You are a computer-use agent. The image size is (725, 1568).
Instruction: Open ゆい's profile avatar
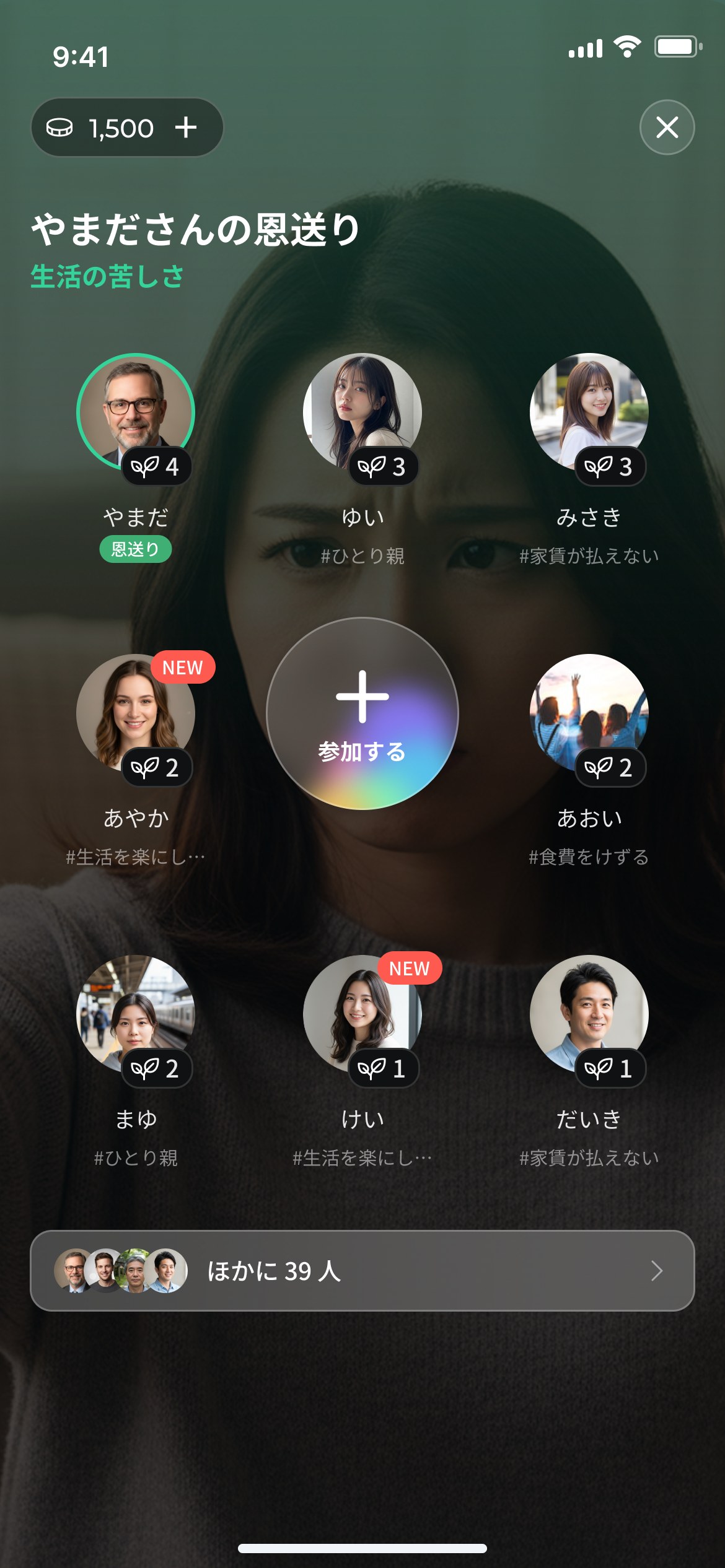coord(362,412)
